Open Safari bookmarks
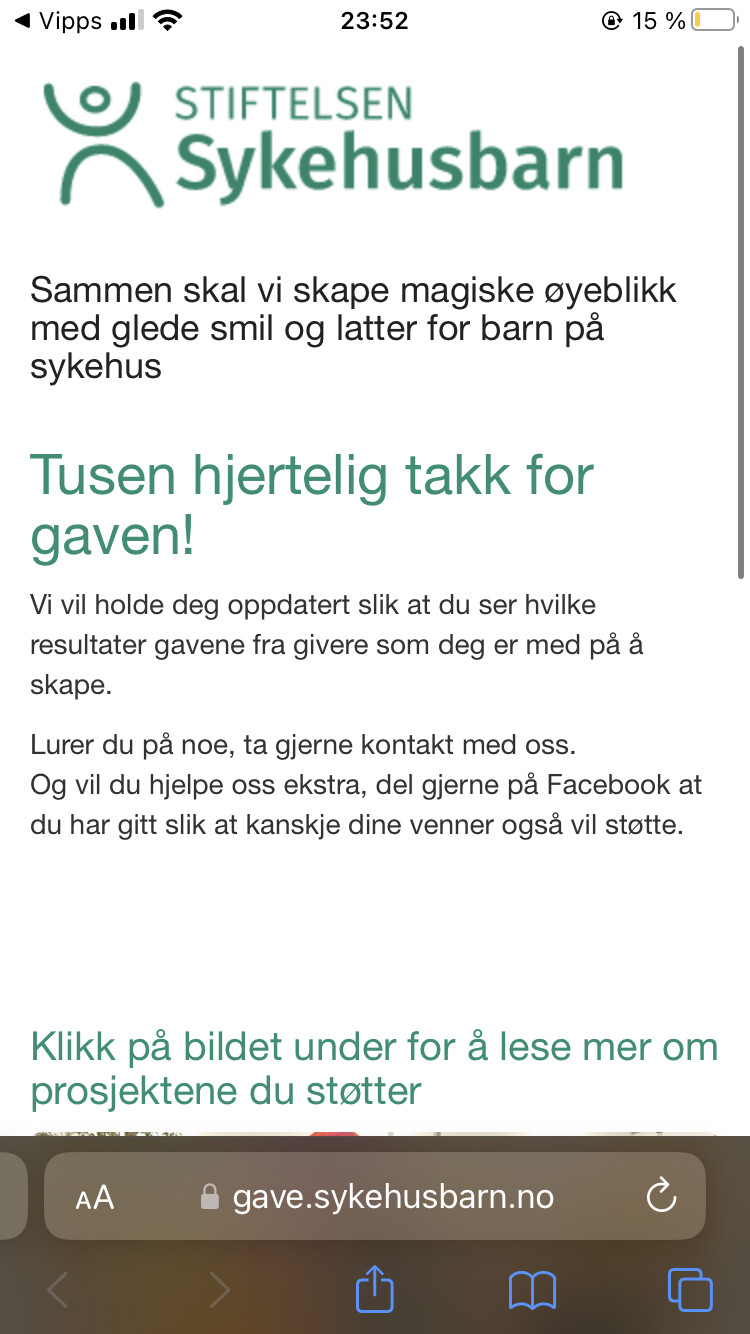This screenshot has width=750, height=1334. coord(532,1290)
